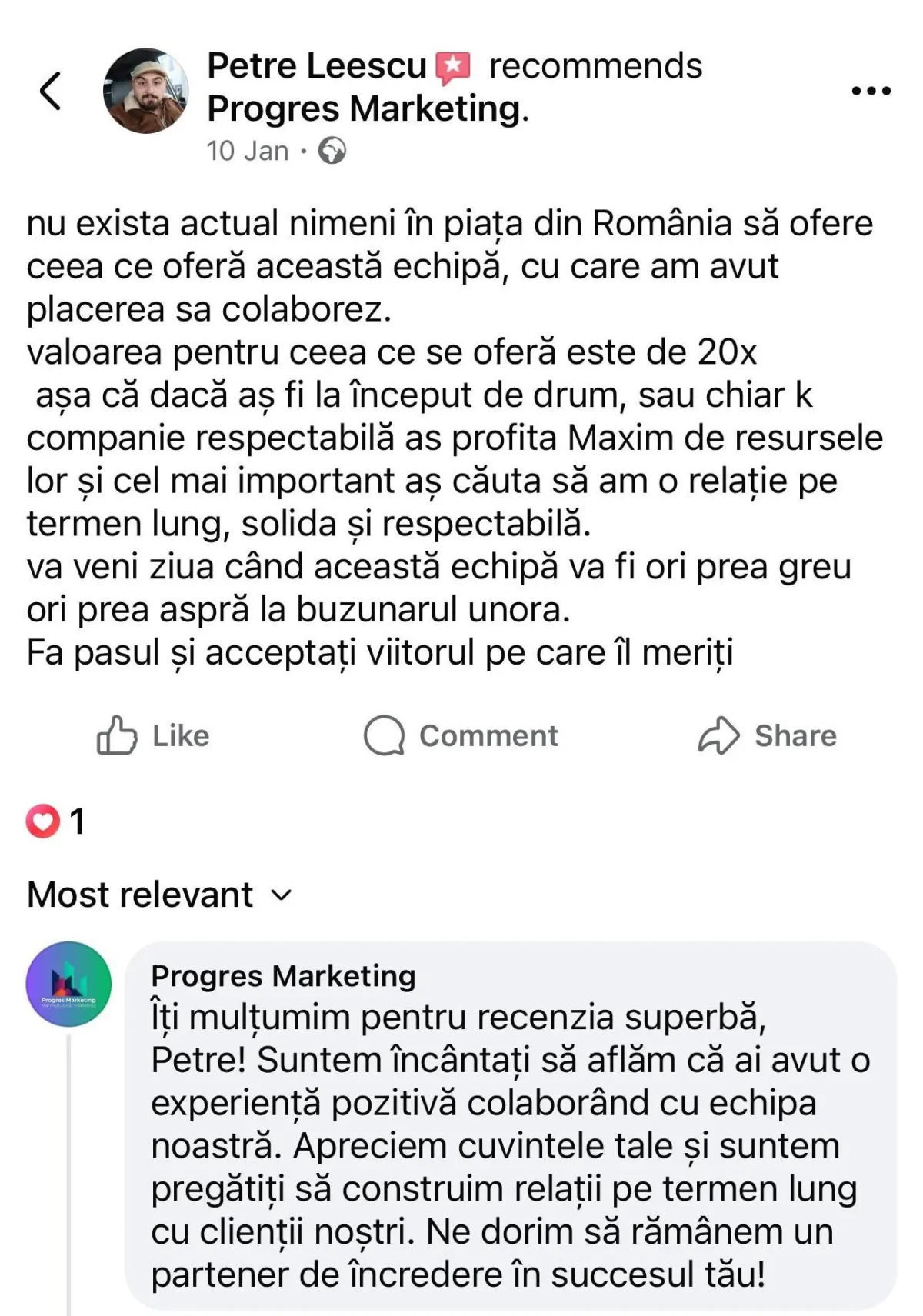Open Petre Leescu's name link

point(316,66)
